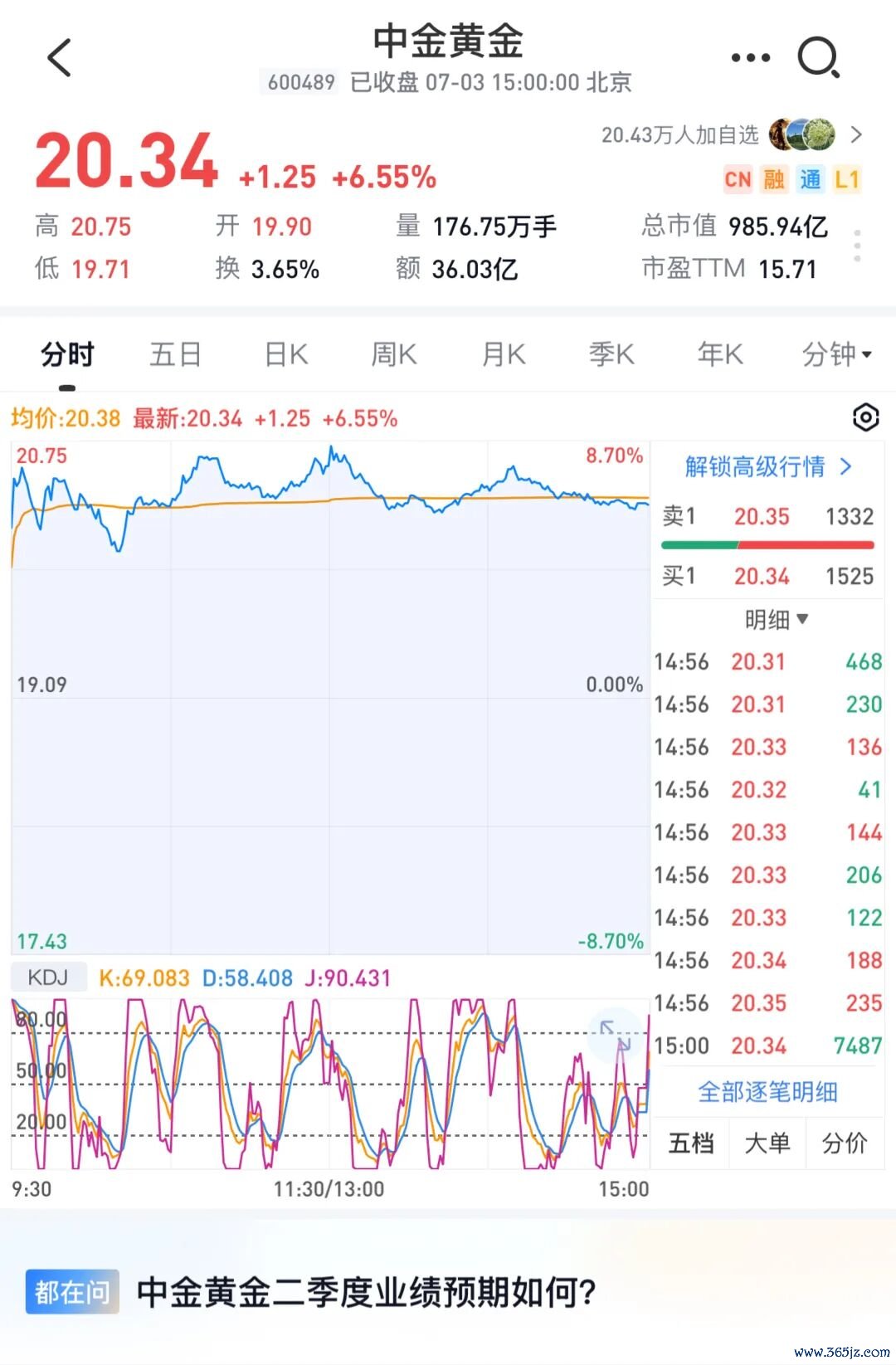The height and width of the screenshot is (1365, 896).
Task: Switch to the 日K chart tab
Action: click(286, 354)
